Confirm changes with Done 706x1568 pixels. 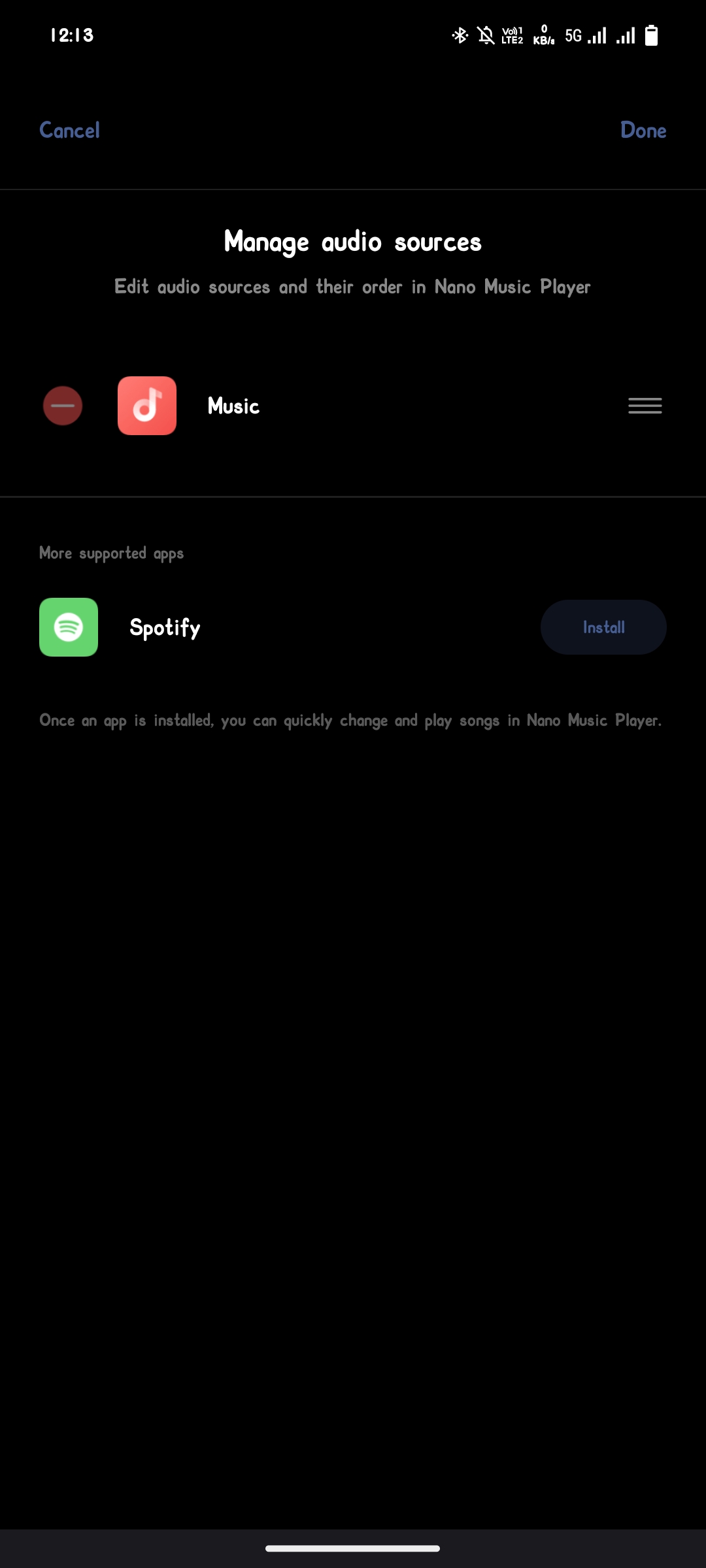pos(643,130)
